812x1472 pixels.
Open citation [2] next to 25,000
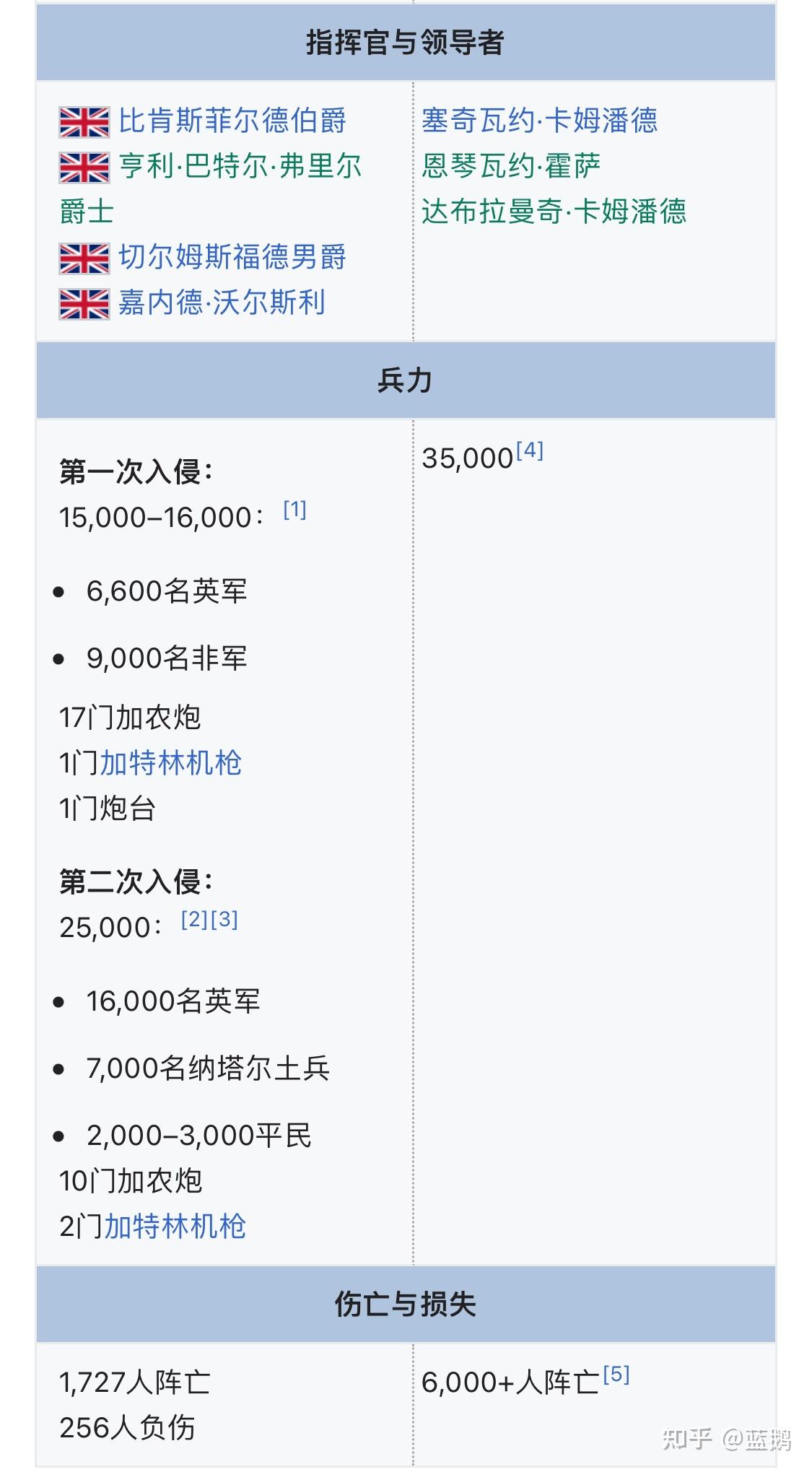pyautogui.click(x=194, y=919)
